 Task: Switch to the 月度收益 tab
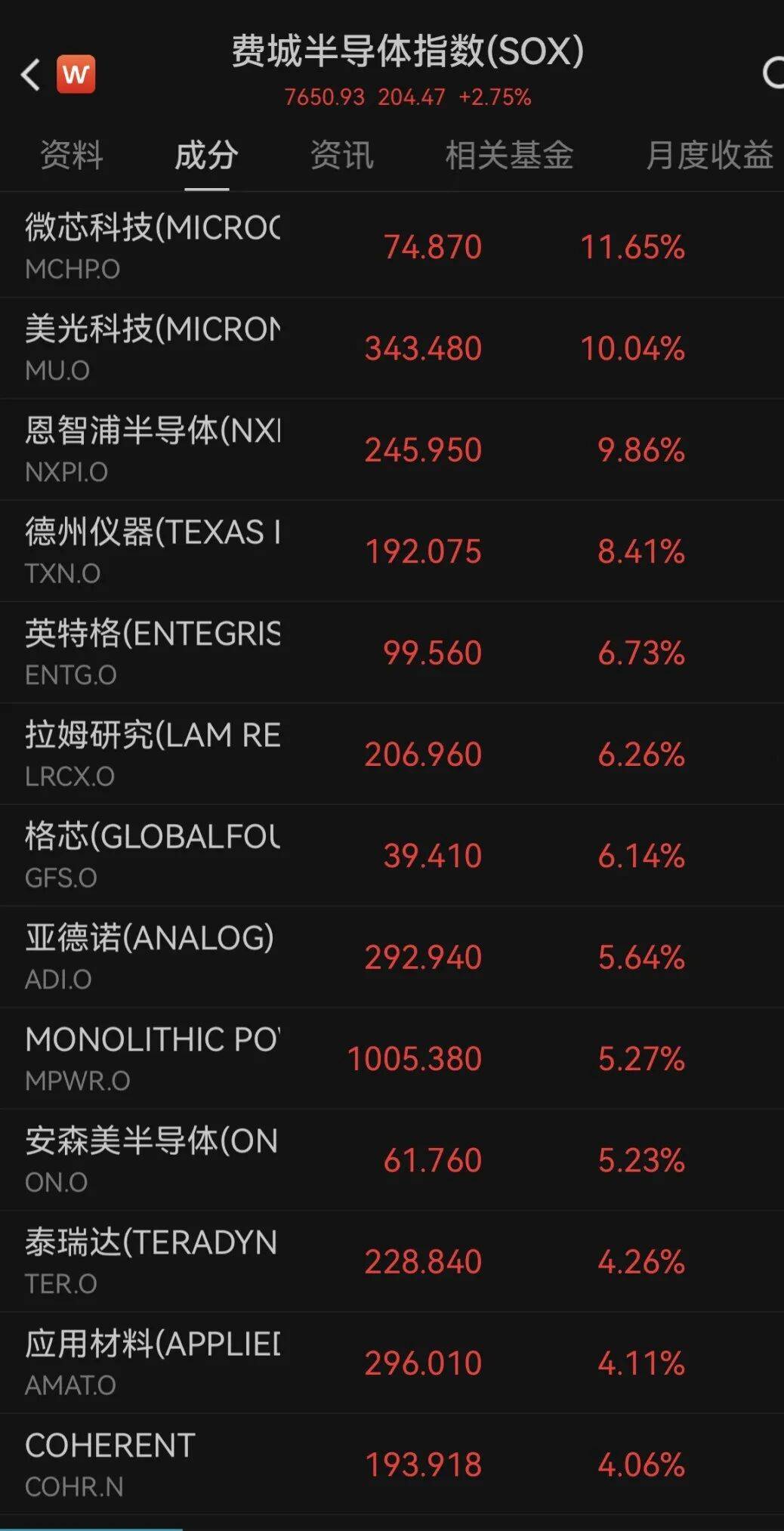point(708,156)
